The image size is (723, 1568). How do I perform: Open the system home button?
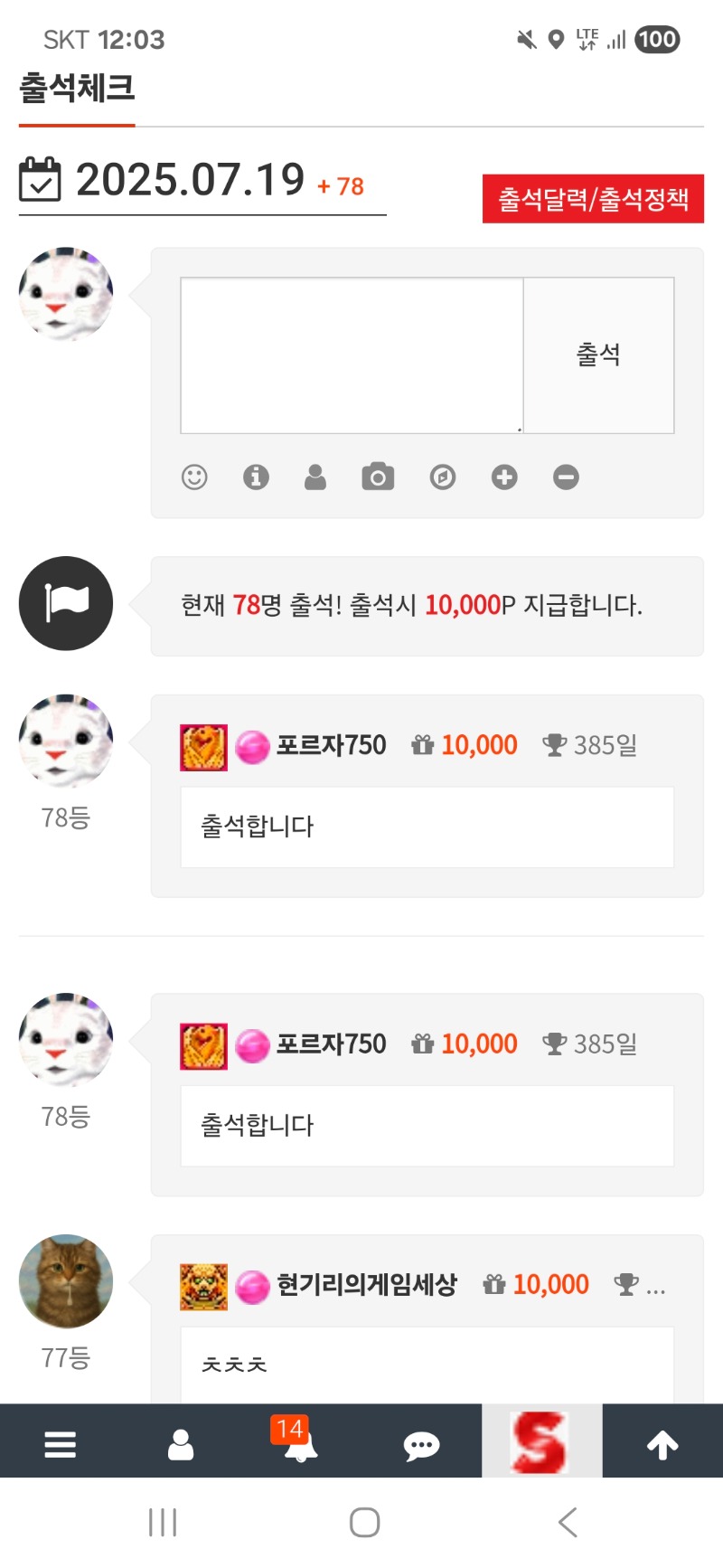coord(364,1522)
